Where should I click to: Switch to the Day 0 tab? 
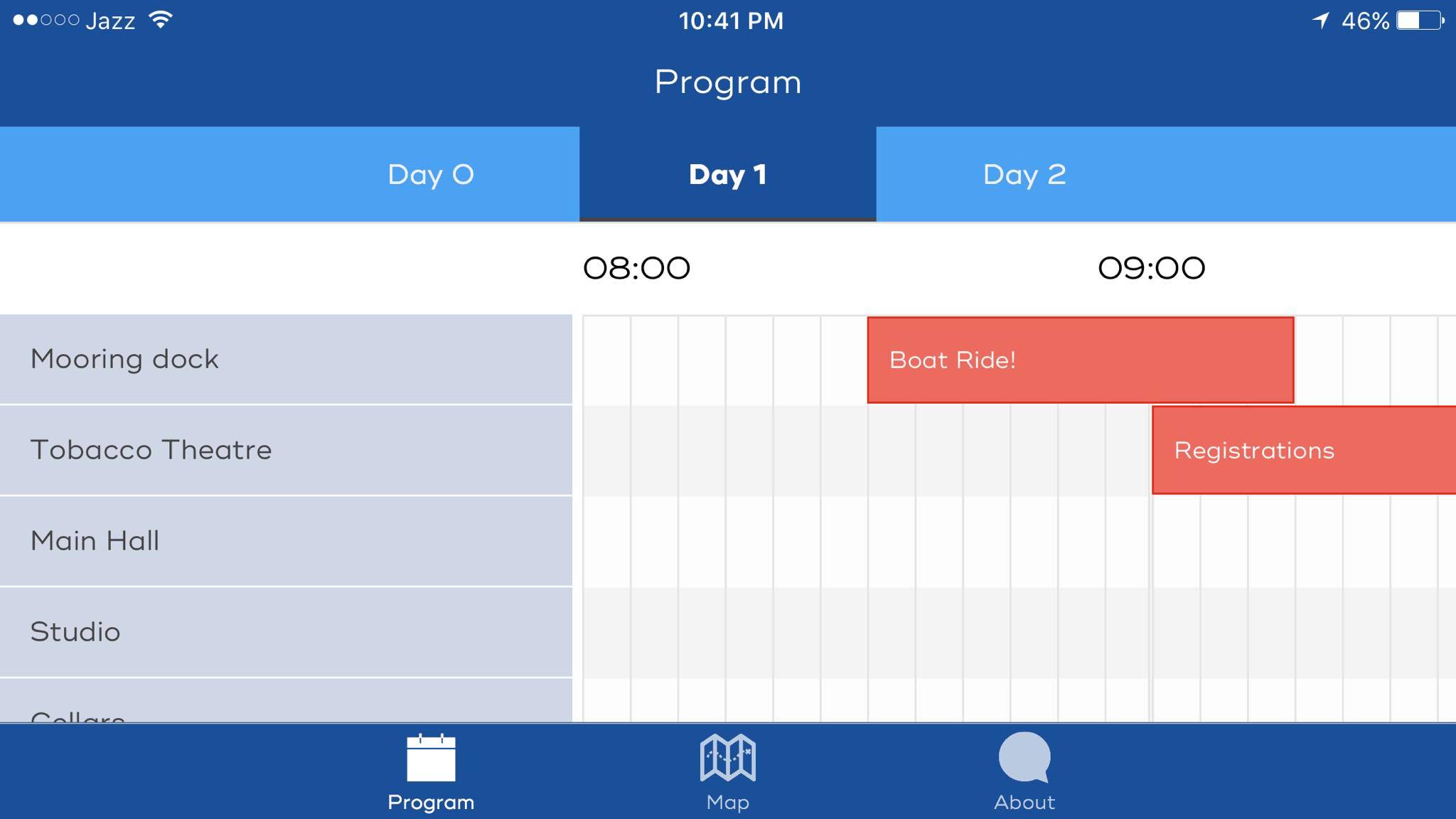coord(431,174)
